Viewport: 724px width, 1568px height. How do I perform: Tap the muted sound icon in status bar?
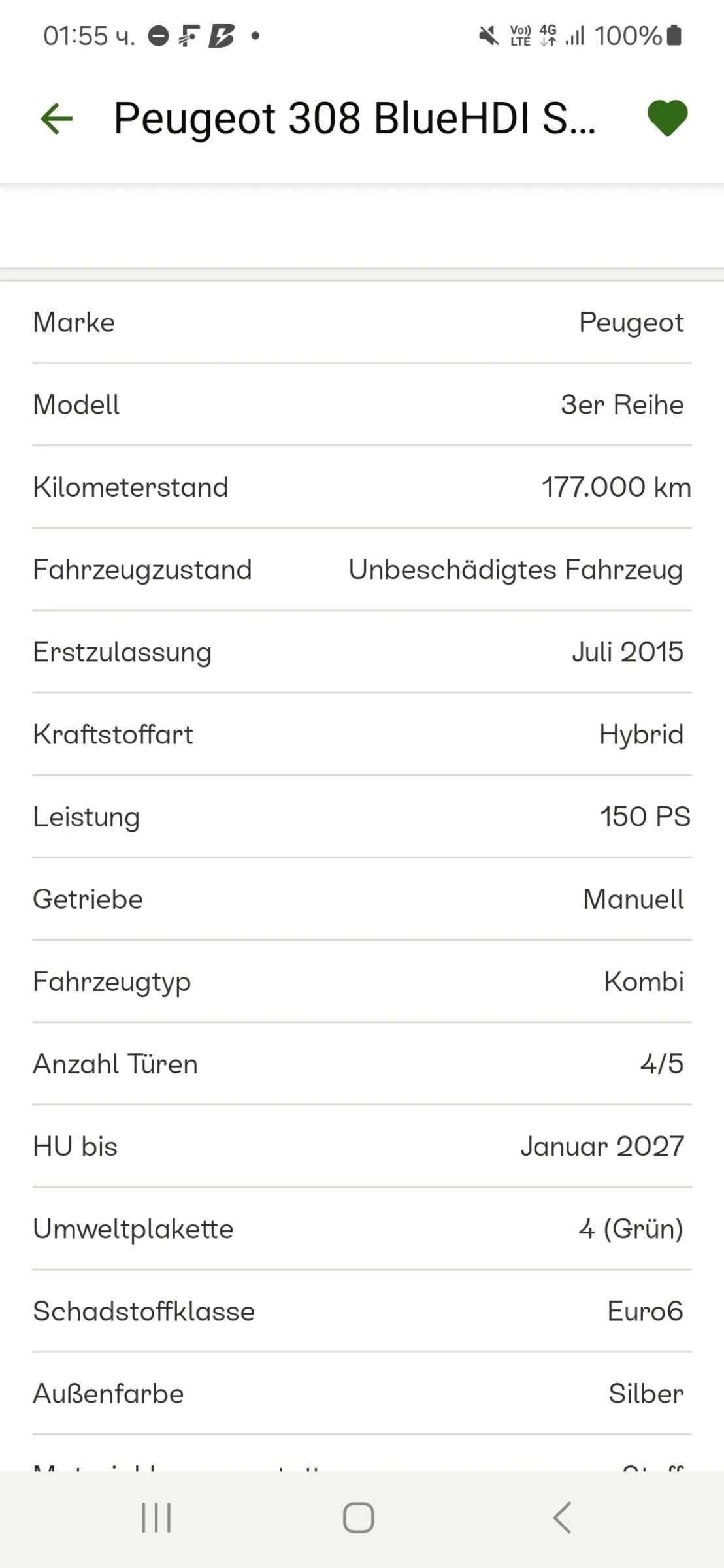[485, 37]
